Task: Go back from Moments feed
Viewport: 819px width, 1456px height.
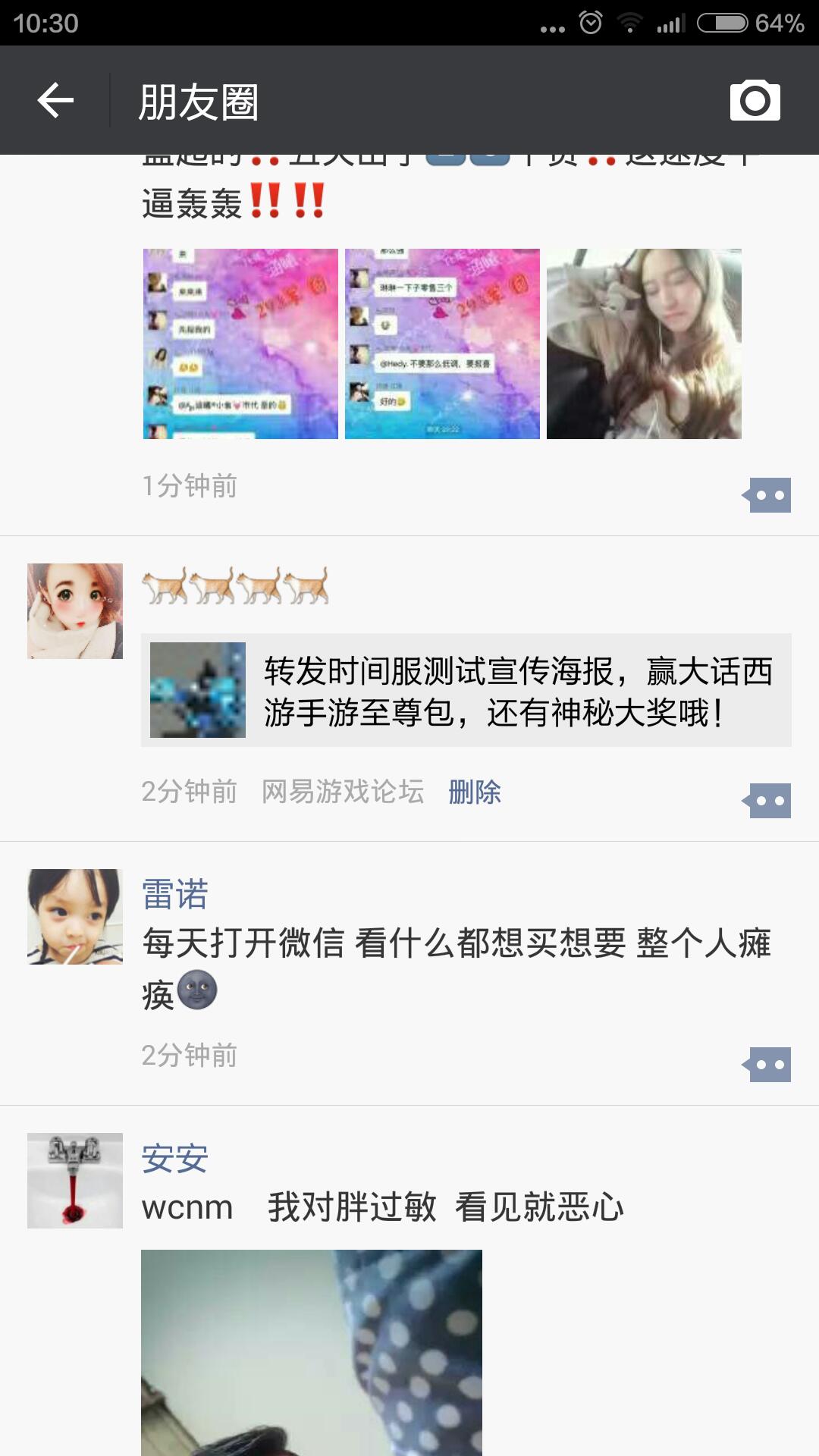Action: 55,101
